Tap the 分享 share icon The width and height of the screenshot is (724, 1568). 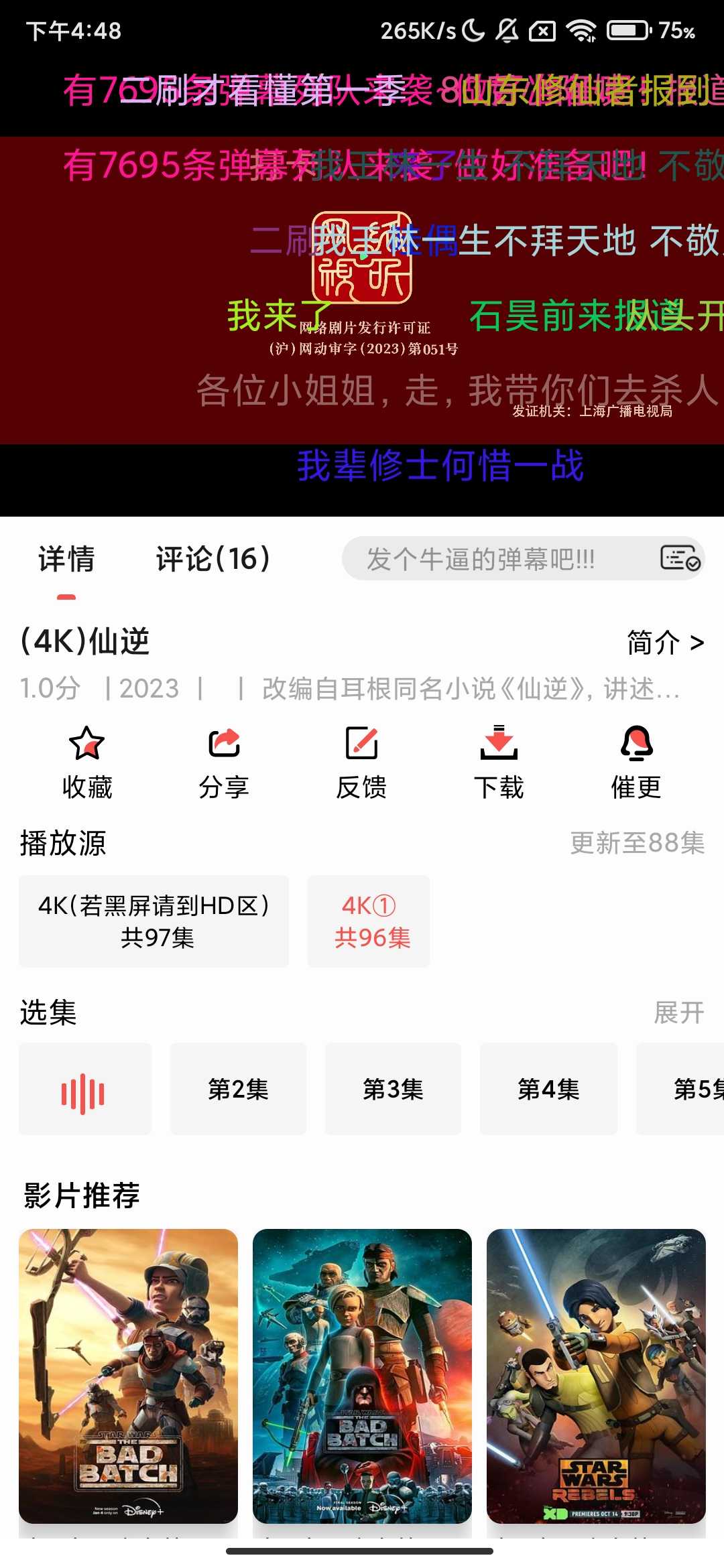[x=223, y=743]
